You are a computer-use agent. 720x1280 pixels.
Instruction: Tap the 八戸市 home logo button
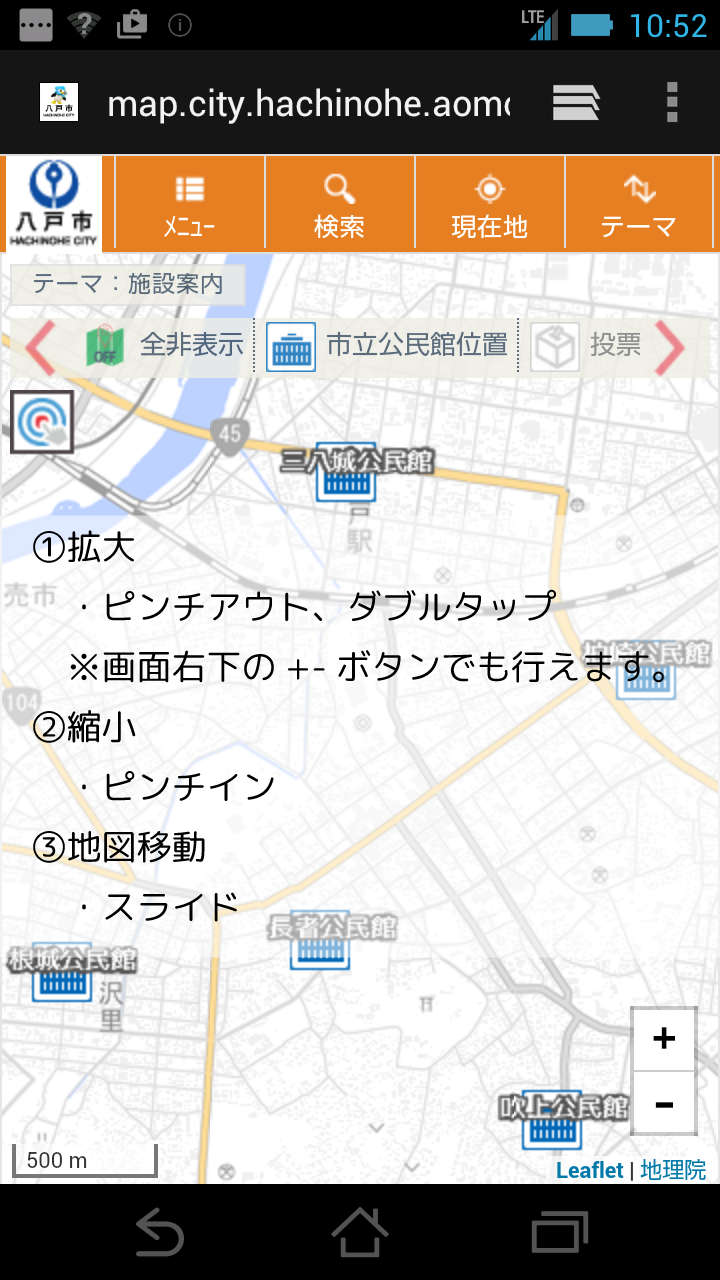point(55,203)
